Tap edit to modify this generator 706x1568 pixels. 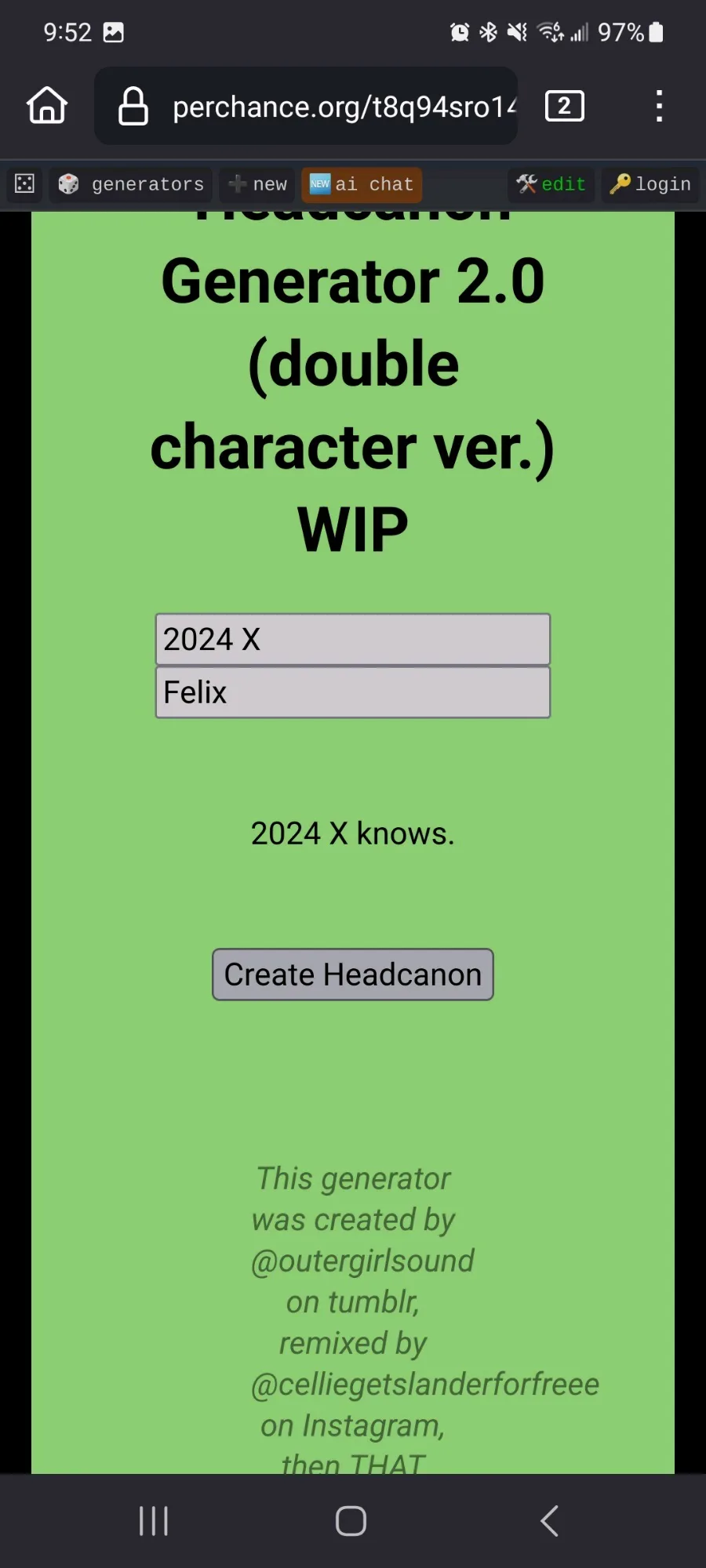(551, 184)
